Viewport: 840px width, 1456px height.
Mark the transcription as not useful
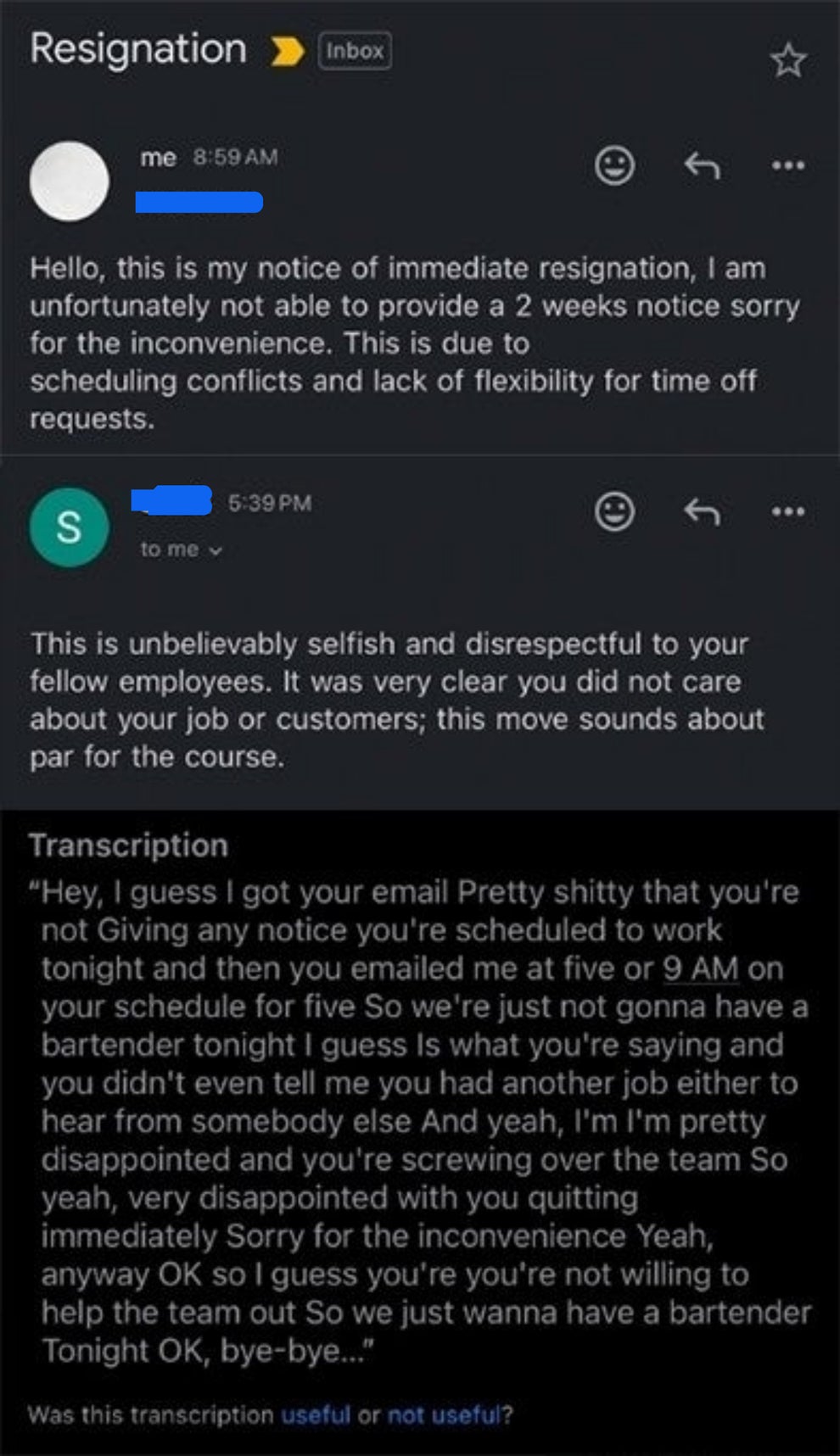pos(445,1414)
